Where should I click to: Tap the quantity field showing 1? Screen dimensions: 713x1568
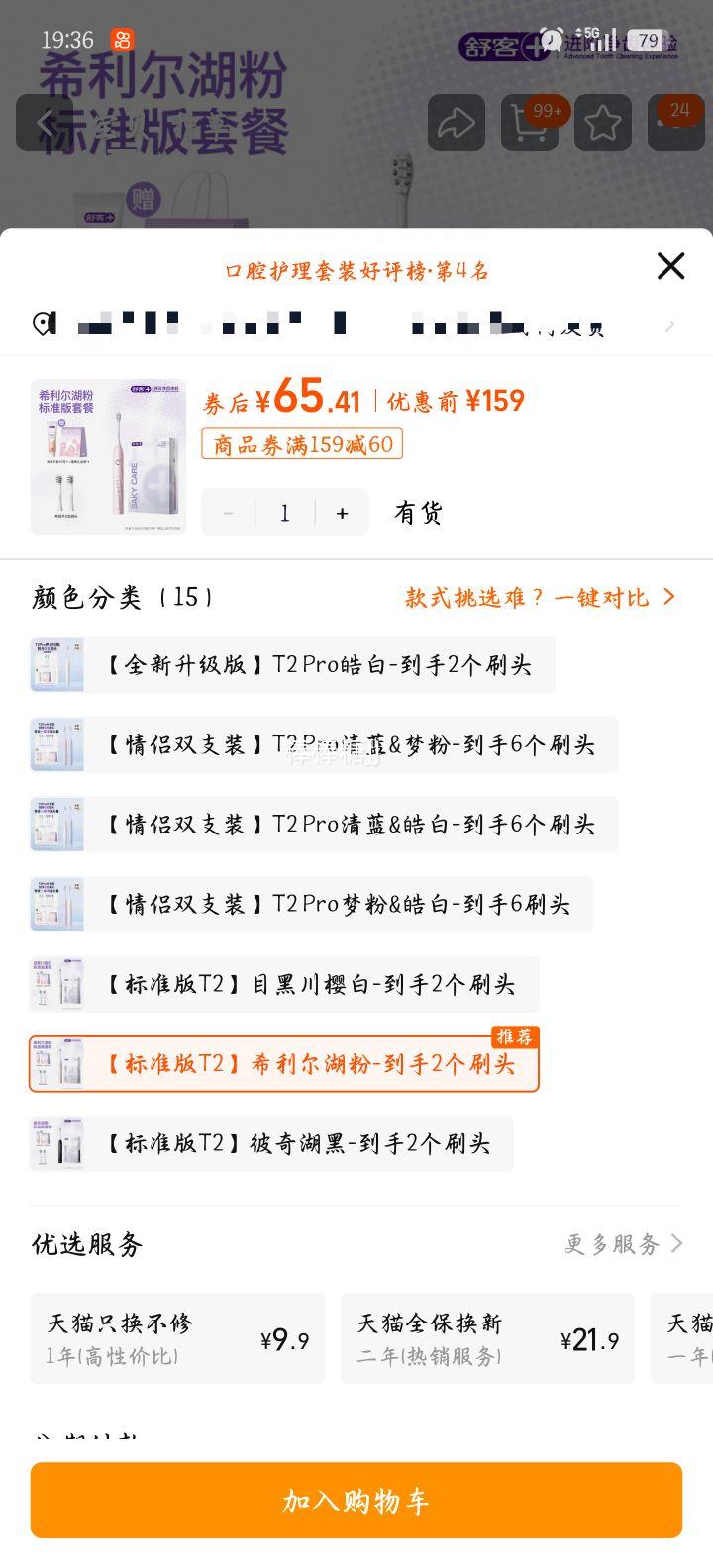(284, 512)
